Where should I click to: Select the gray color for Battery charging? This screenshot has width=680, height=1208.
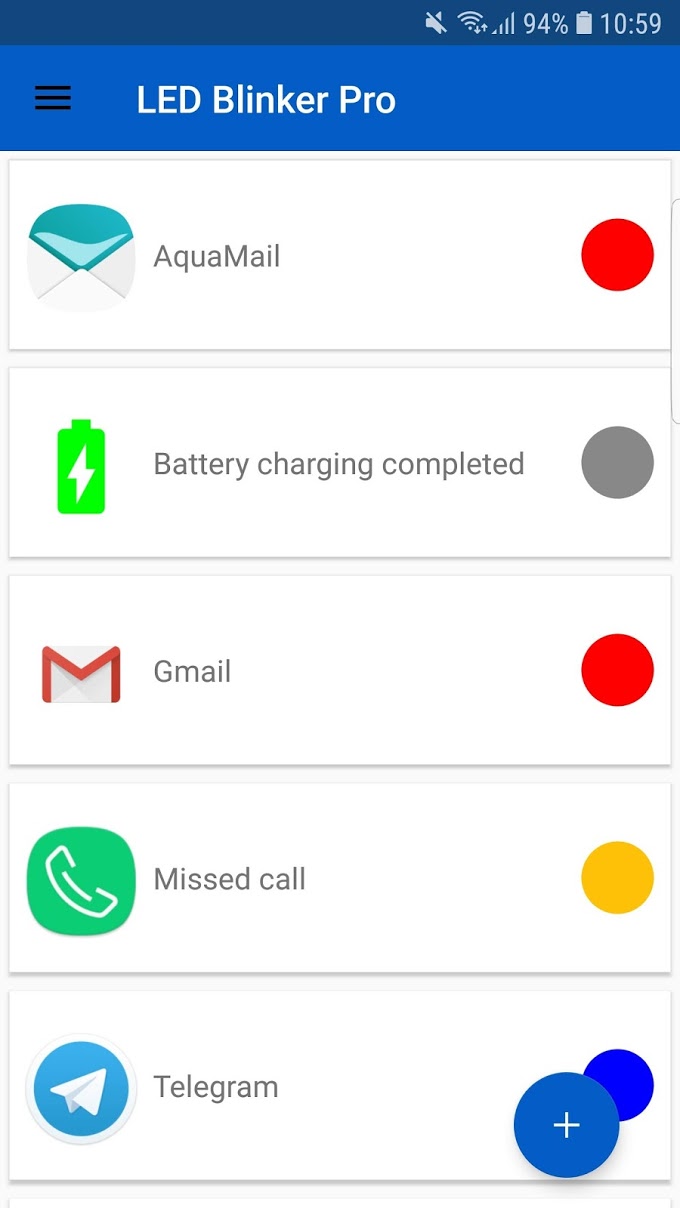point(617,463)
